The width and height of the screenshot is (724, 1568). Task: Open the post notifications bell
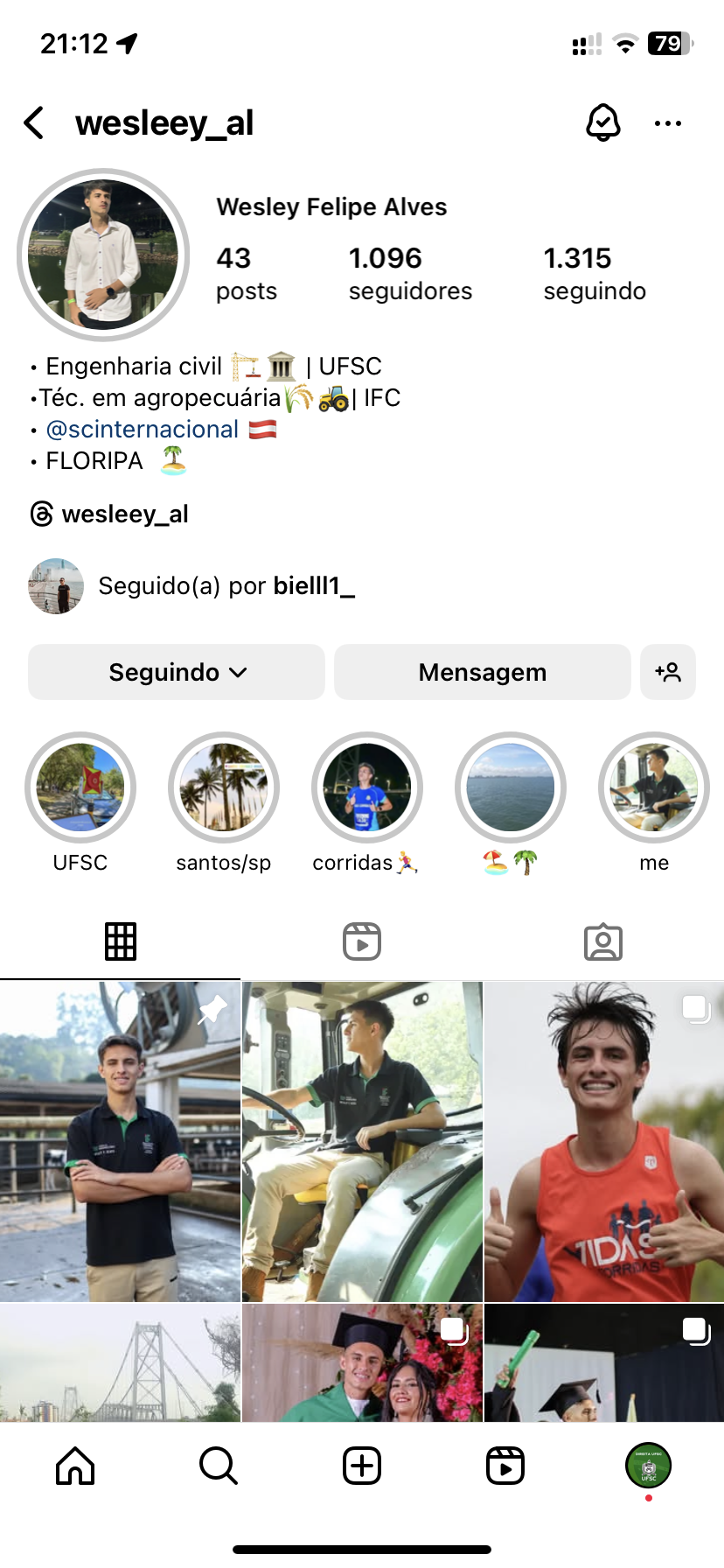[602, 123]
